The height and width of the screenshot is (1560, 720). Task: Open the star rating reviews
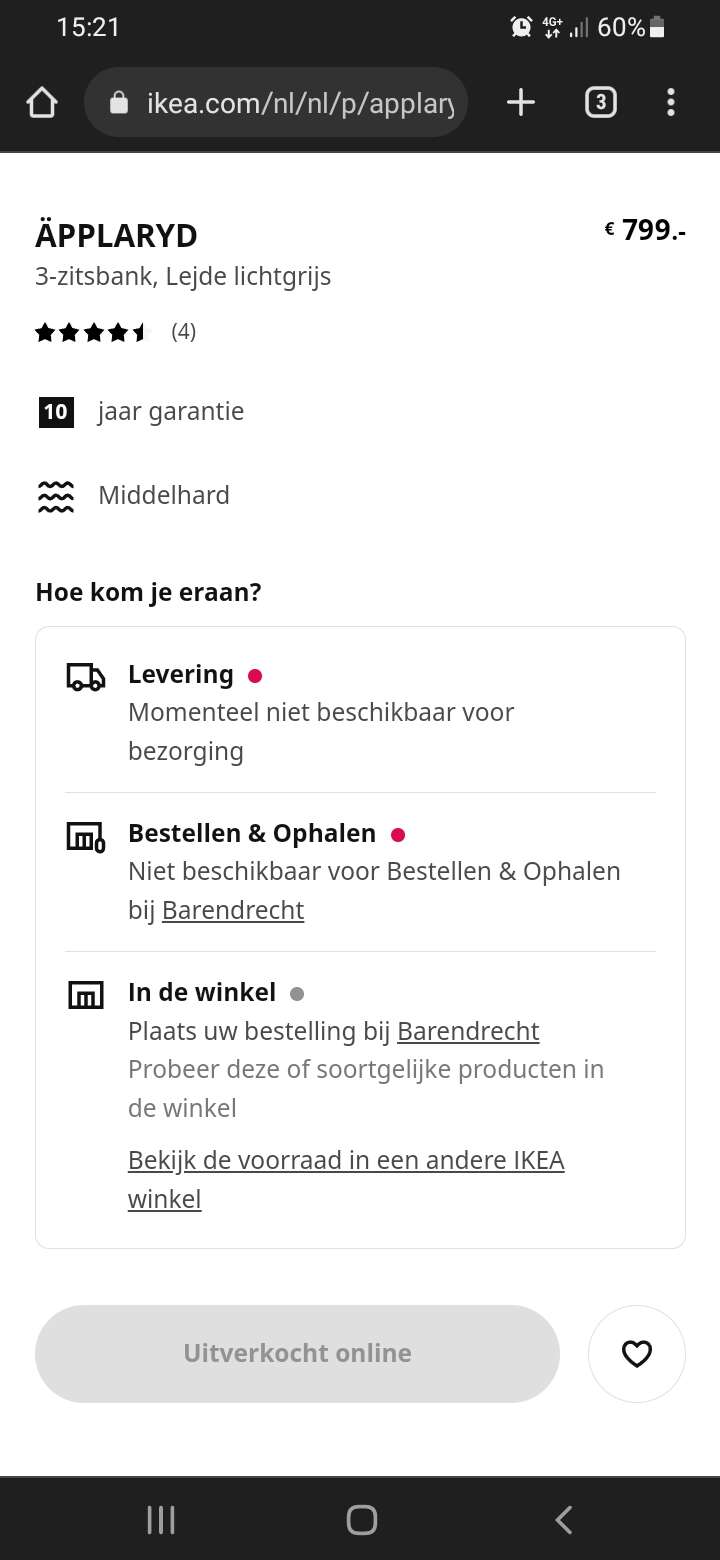click(115, 332)
